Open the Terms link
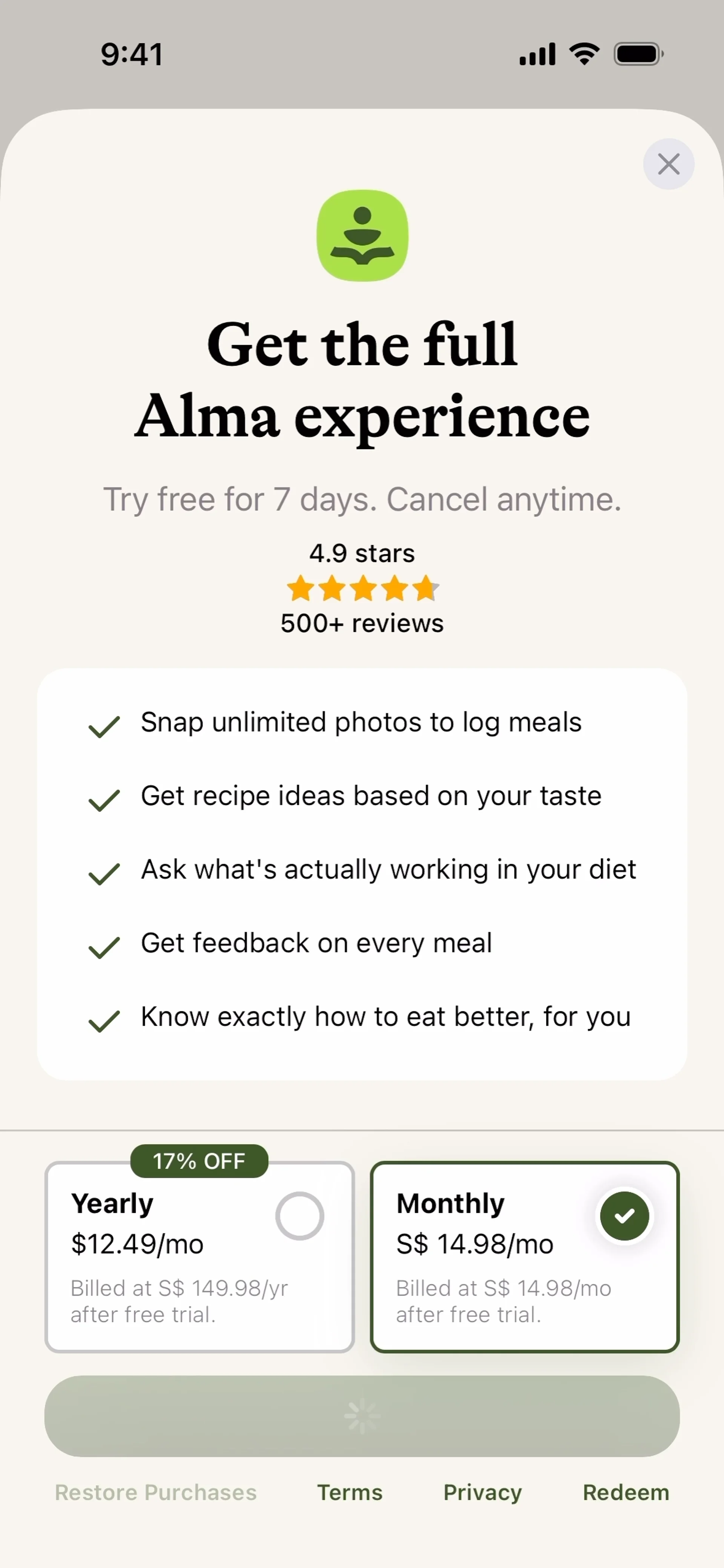The width and height of the screenshot is (724, 1568). pyautogui.click(x=350, y=1493)
